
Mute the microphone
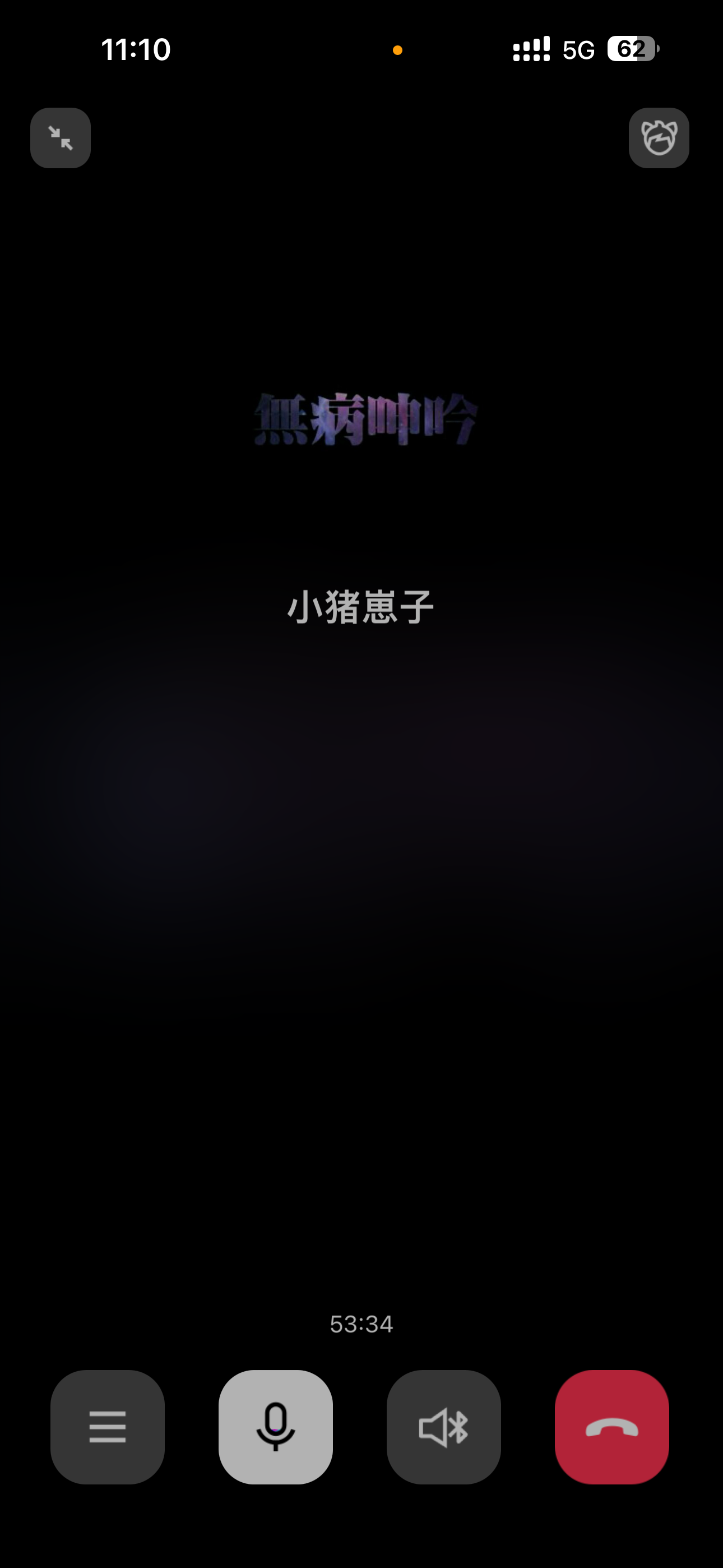pyautogui.click(x=275, y=1427)
